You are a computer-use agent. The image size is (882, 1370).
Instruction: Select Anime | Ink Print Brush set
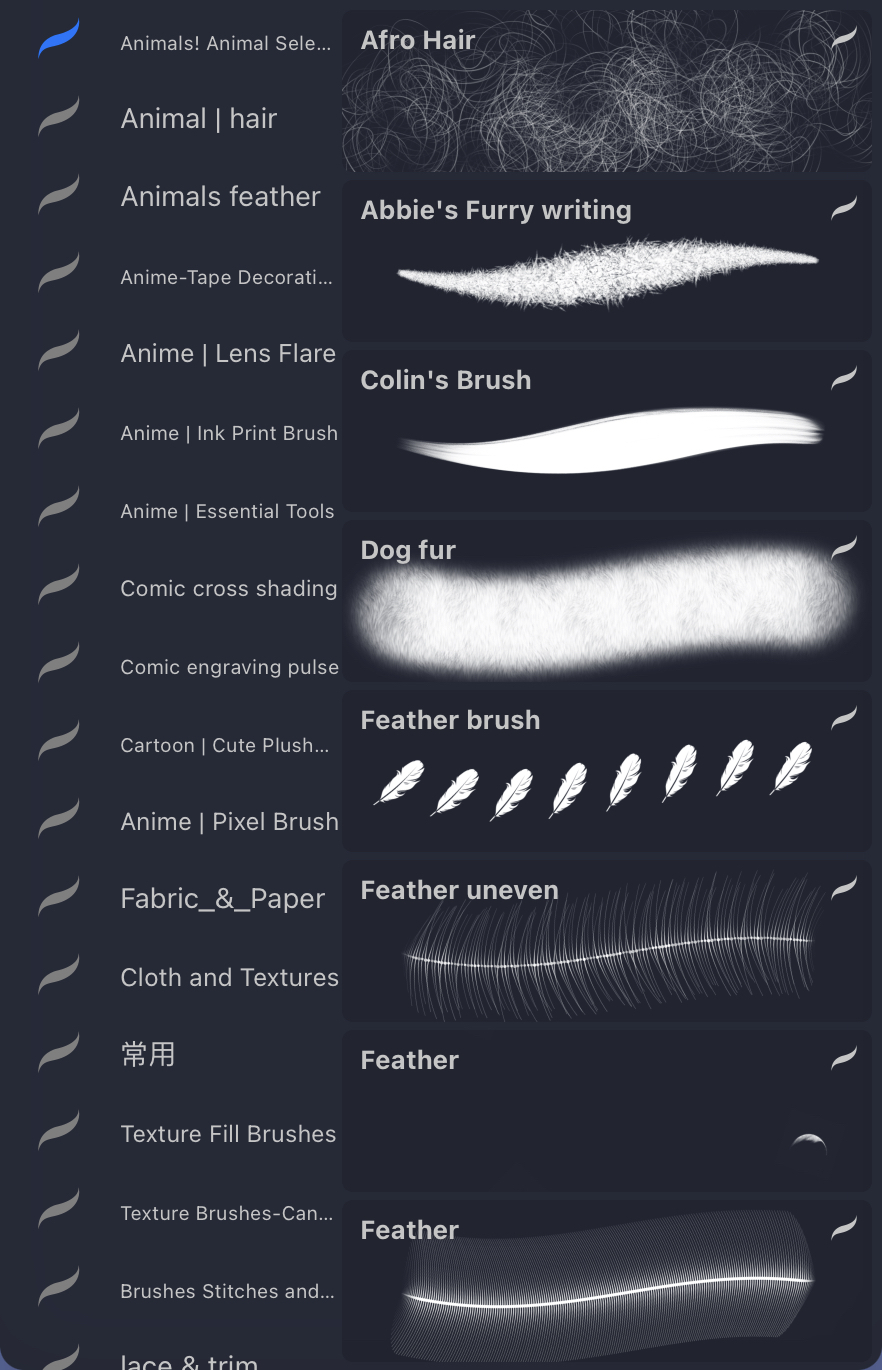coord(229,433)
